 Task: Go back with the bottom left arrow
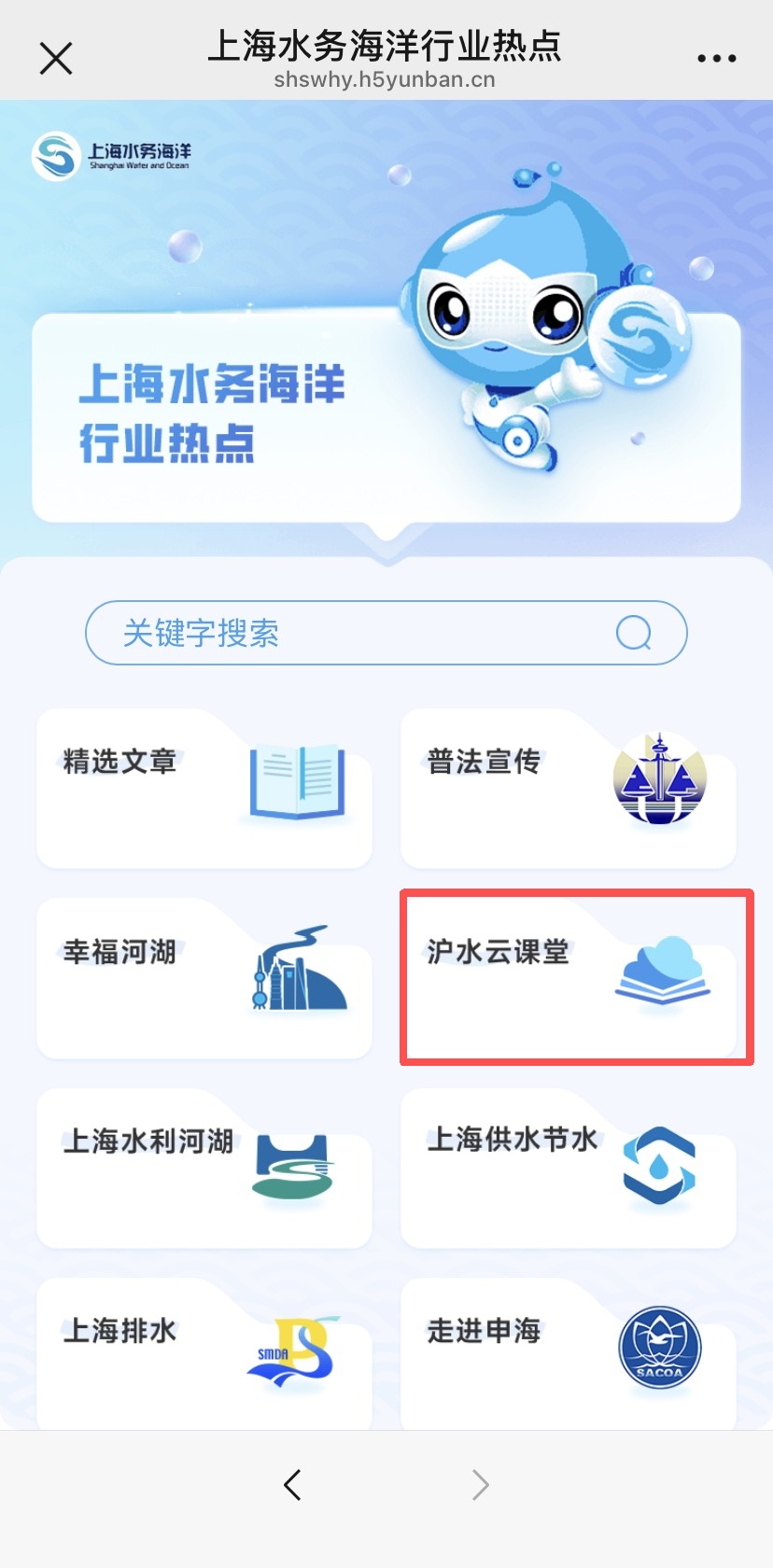292,1484
